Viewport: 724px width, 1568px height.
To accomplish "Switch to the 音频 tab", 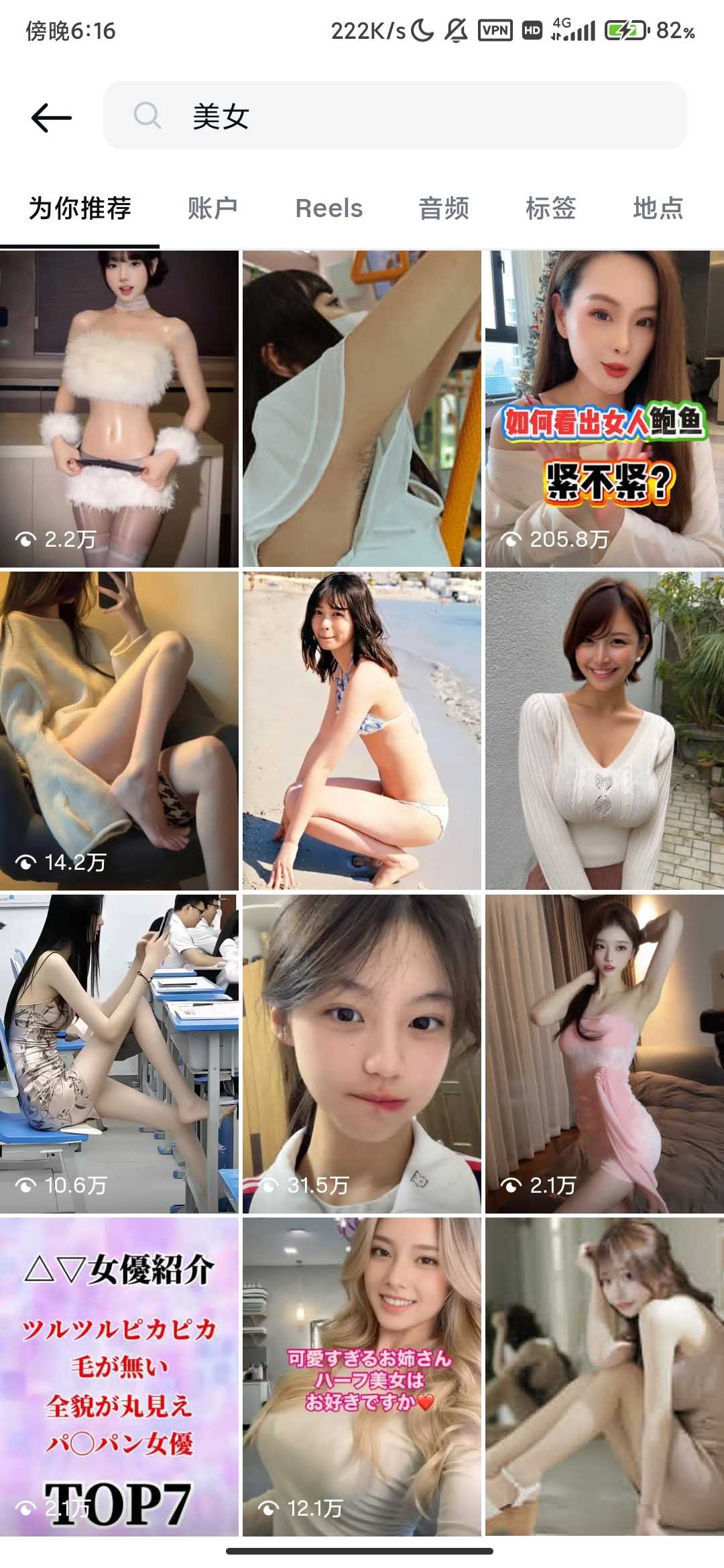I will [444, 208].
